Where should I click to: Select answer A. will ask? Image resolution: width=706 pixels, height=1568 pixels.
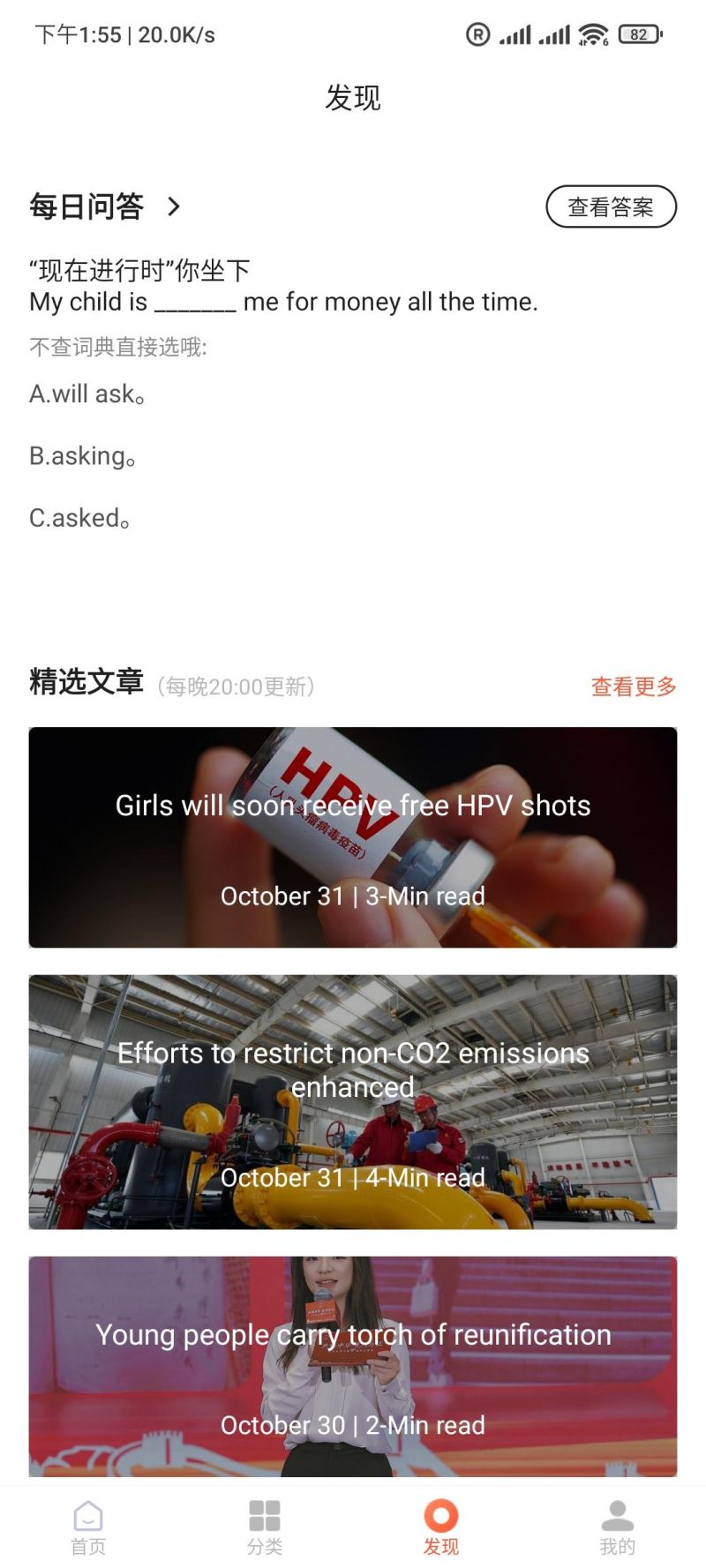click(x=86, y=394)
